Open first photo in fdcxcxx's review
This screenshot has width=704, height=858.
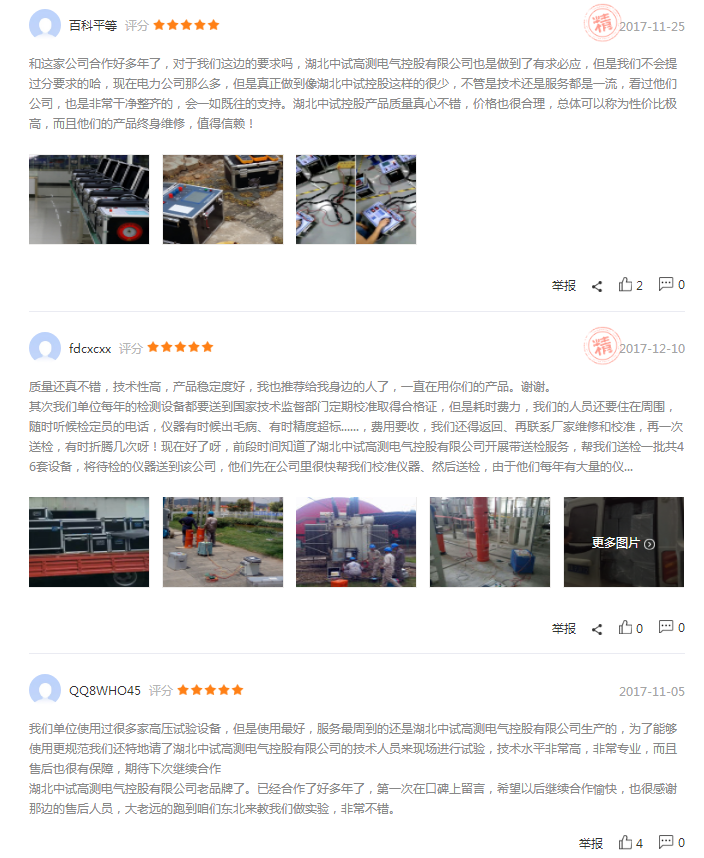(x=89, y=542)
